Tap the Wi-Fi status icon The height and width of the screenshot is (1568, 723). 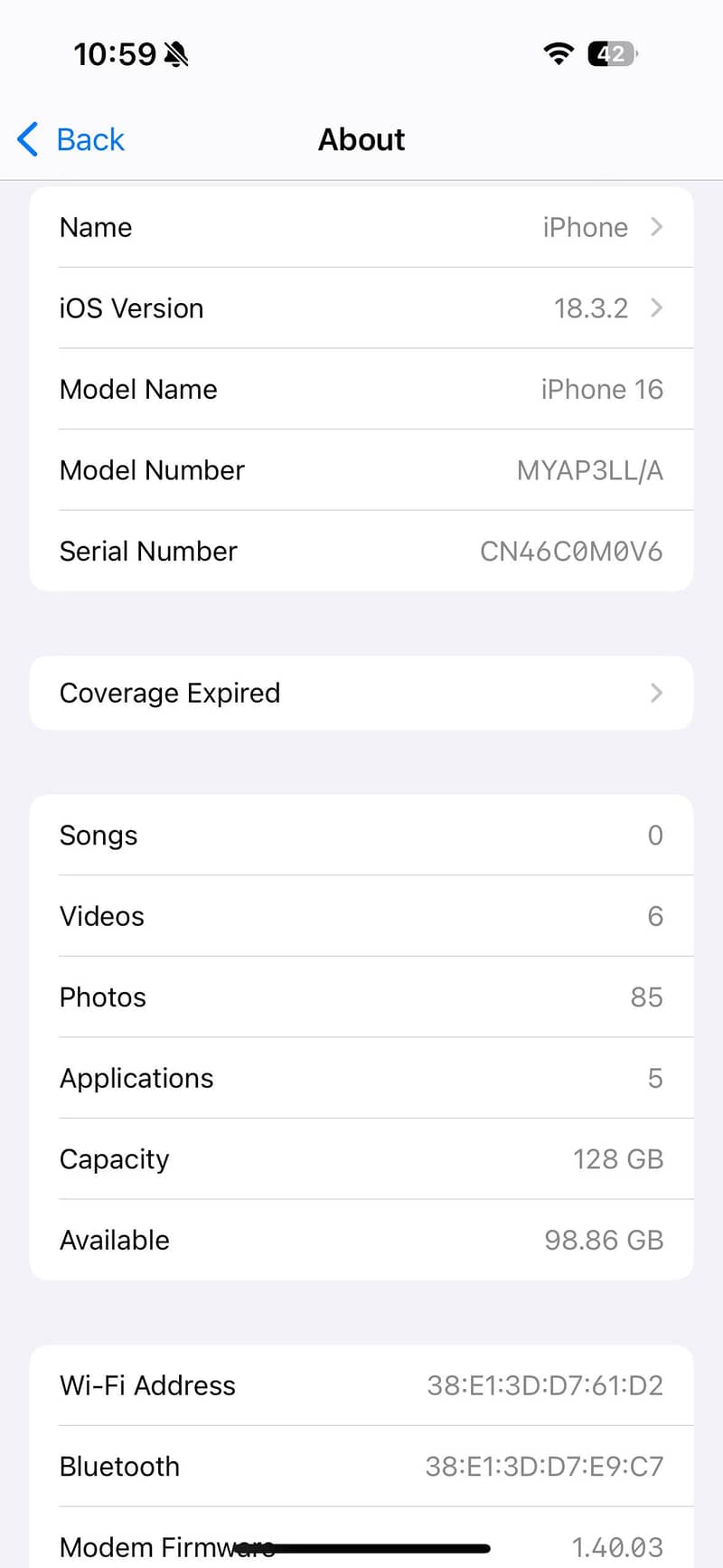[559, 53]
